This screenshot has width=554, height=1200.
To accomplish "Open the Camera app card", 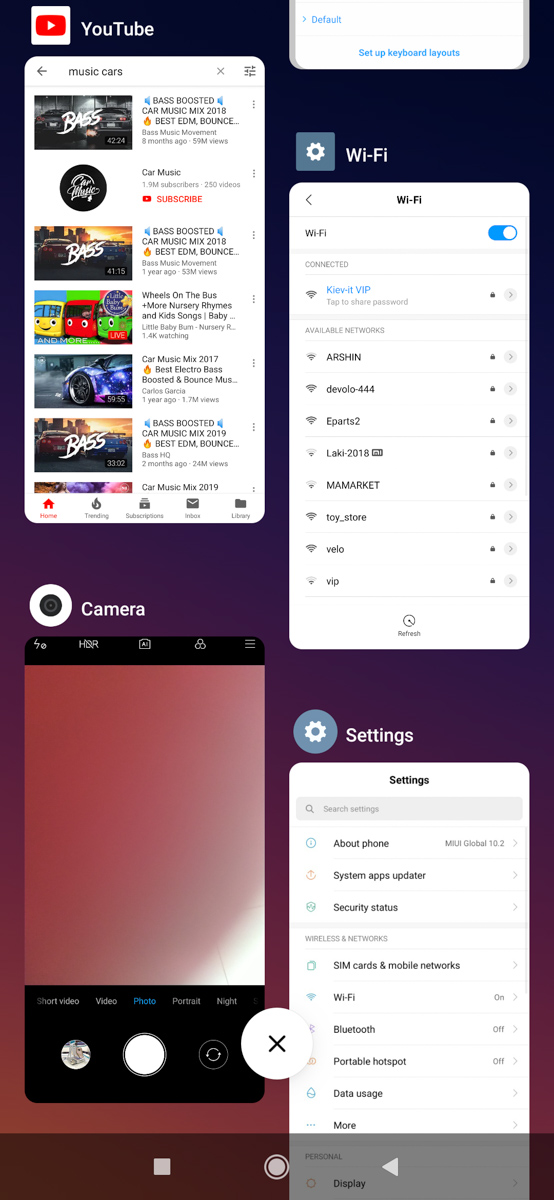I will click(x=145, y=870).
